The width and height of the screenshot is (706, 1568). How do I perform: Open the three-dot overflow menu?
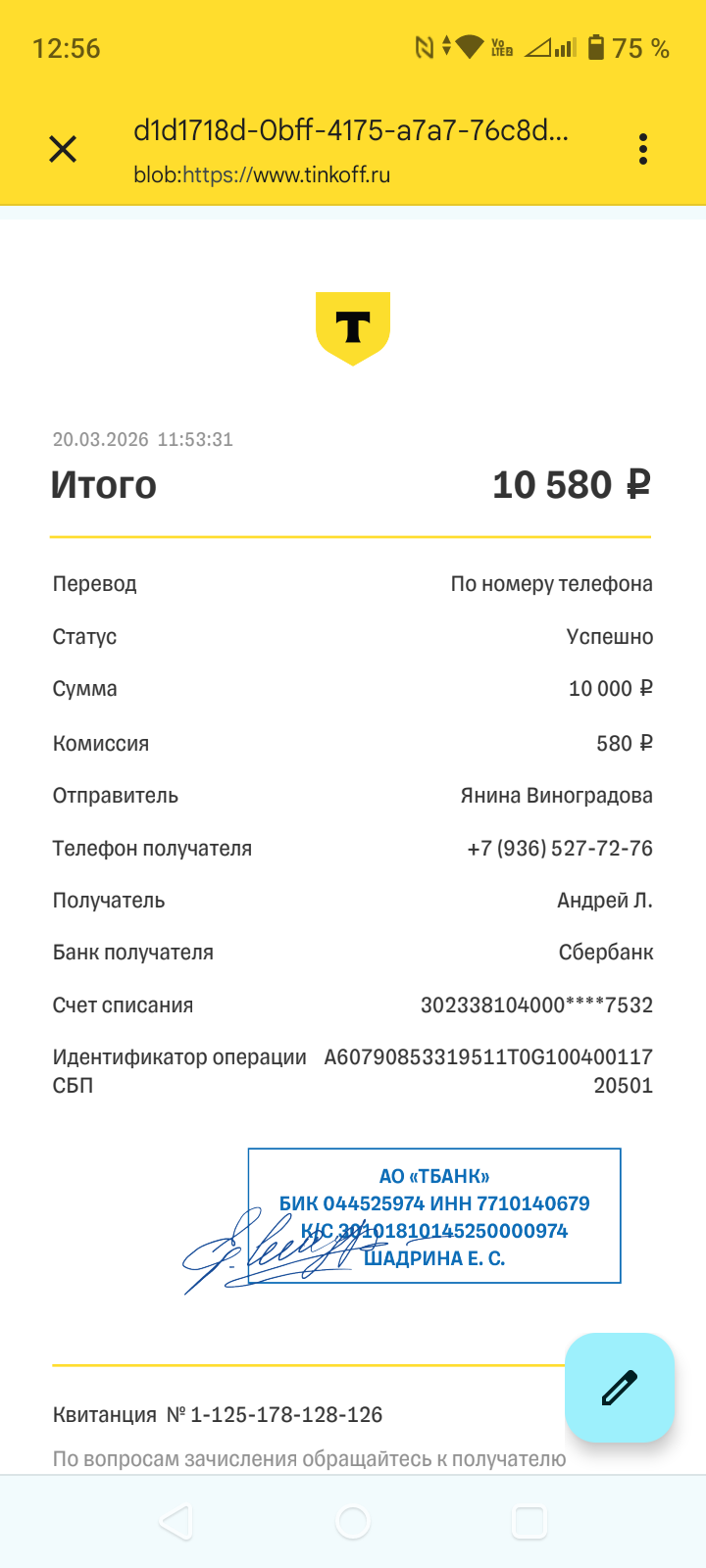coord(643,149)
